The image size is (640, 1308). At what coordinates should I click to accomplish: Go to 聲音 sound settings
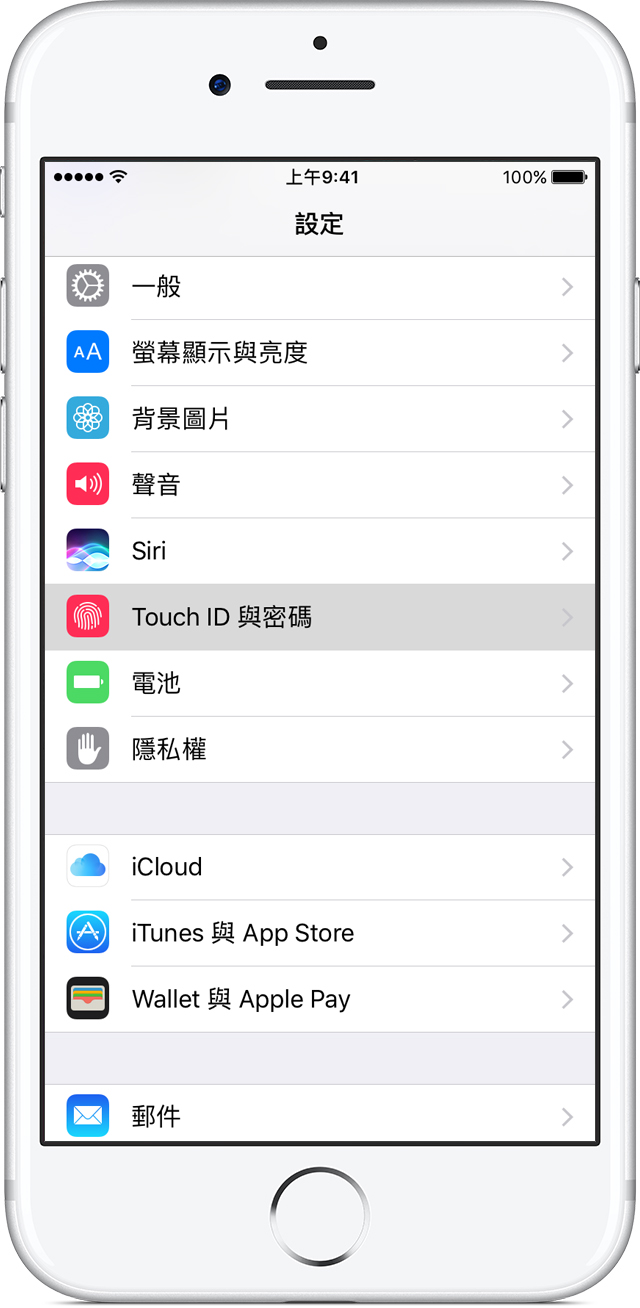click(320, 485)
